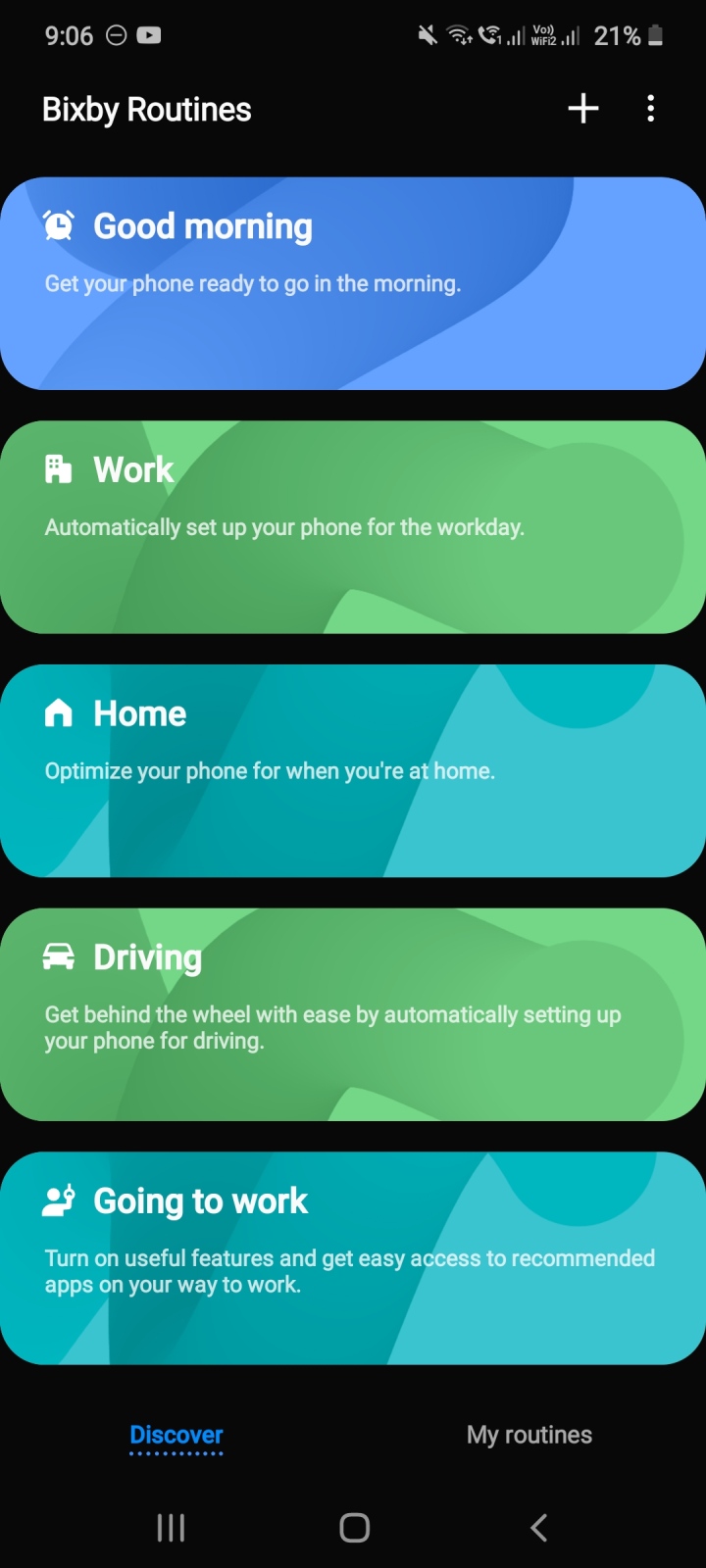The height and width of the screenshot is (1568, 706).
Task: Open the more options menu
Action: [x=651, y=109]
